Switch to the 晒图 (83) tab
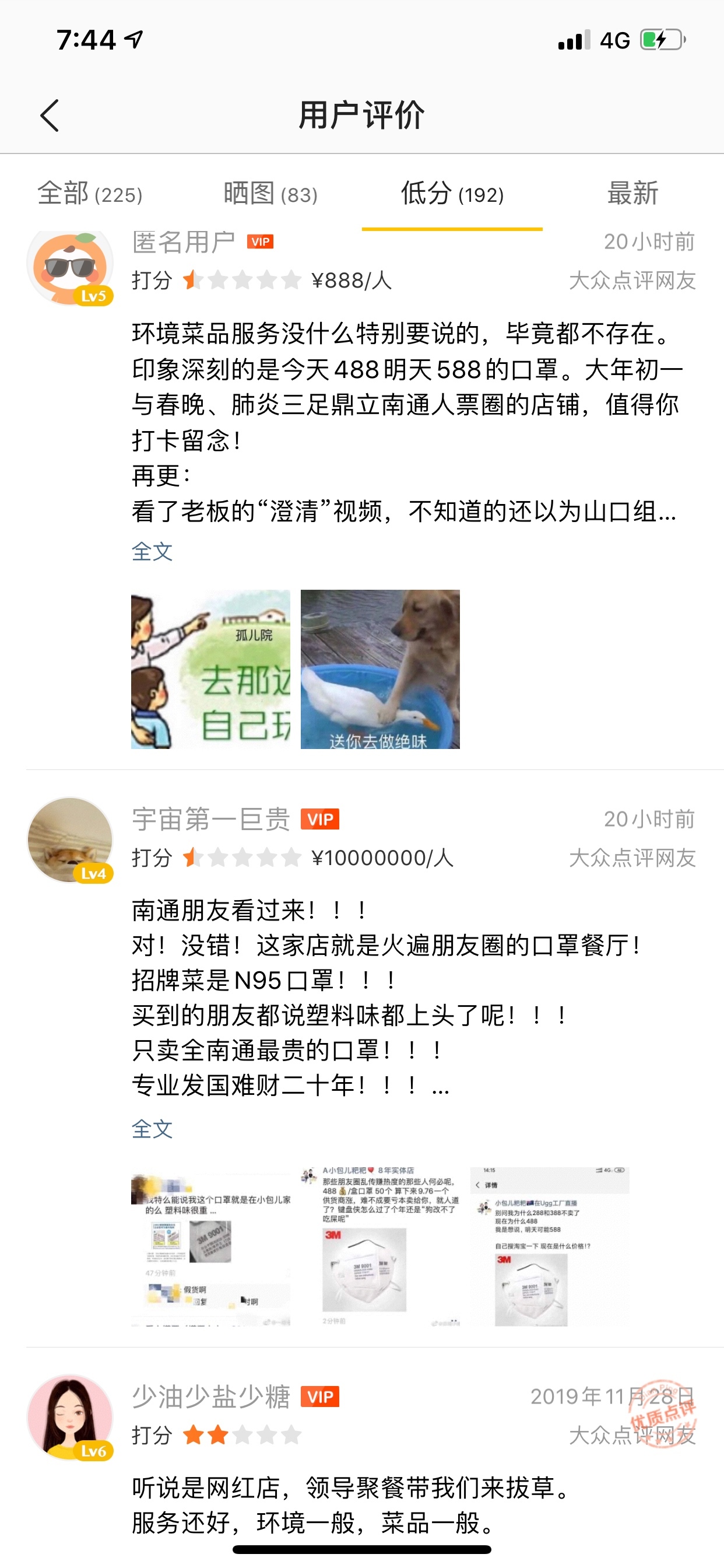Viewport: 724px width, 1568px height. tap(270, 194)
